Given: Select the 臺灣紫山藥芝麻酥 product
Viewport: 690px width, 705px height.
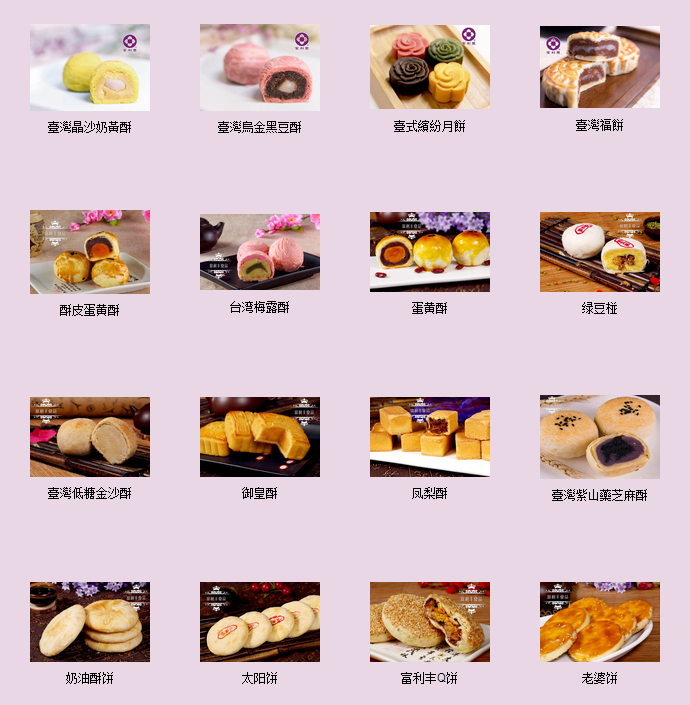Looking at the screenshot, I should [x=600, y=436].
